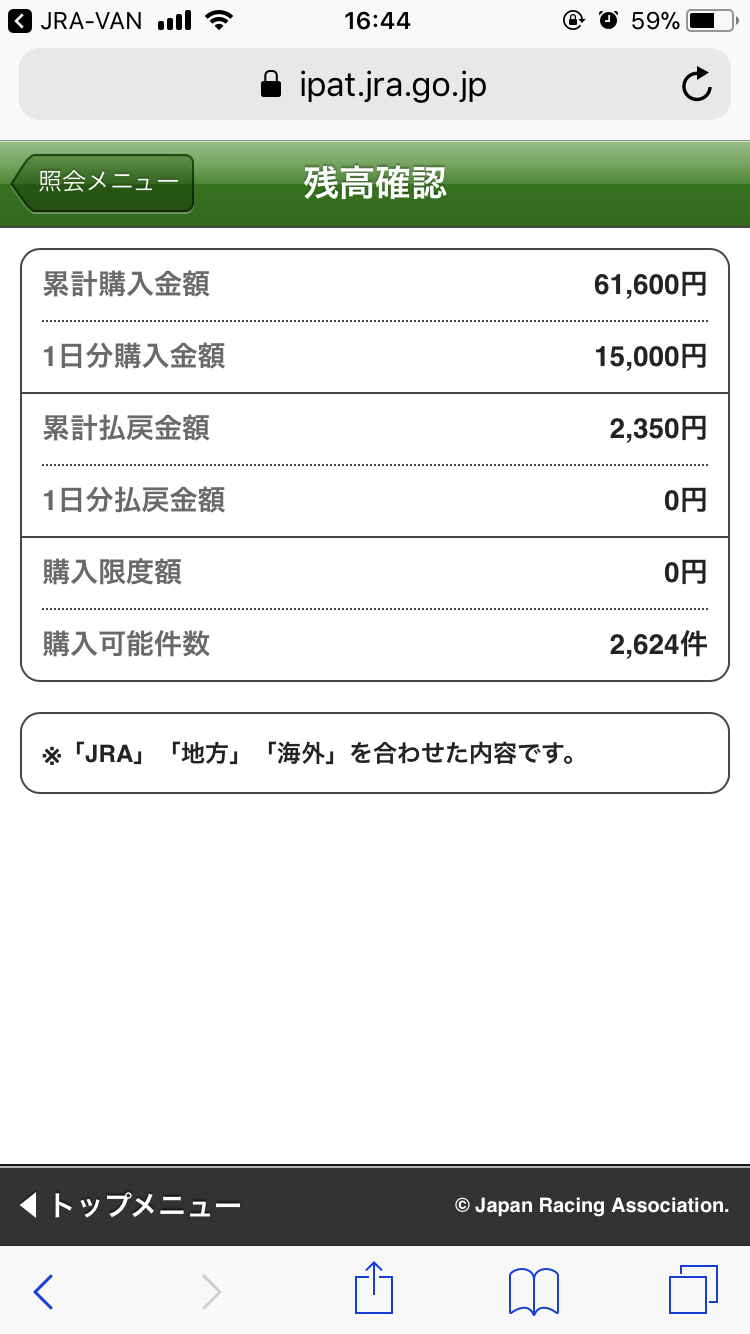Viewport: 750px width, 1334px height.
Task: Go back to 照会メニュー
Action: click(x=104, y=183)
